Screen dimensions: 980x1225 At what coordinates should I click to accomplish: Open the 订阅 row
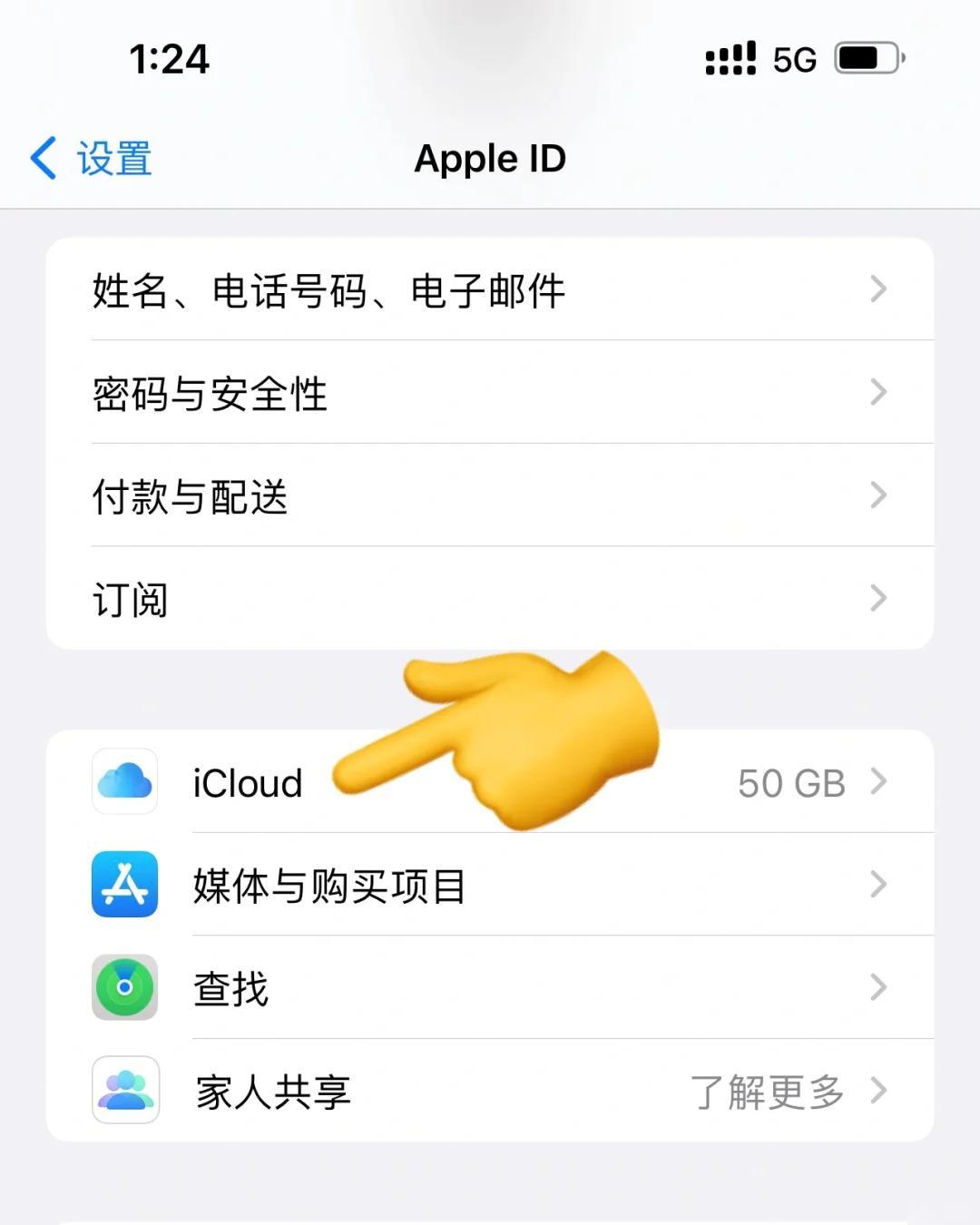(490, 599)
